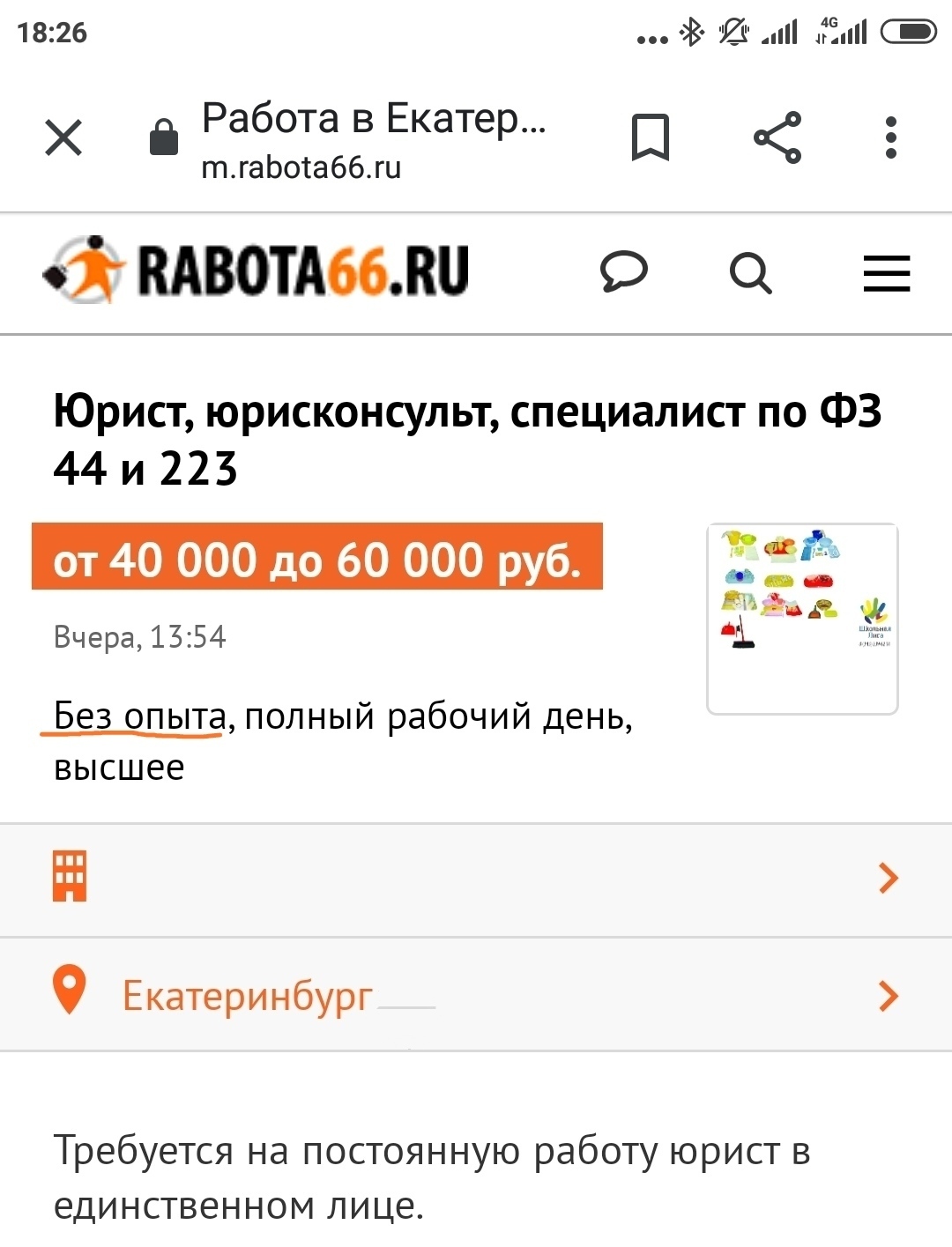Open the messages chat bubble

click(624, 271)
